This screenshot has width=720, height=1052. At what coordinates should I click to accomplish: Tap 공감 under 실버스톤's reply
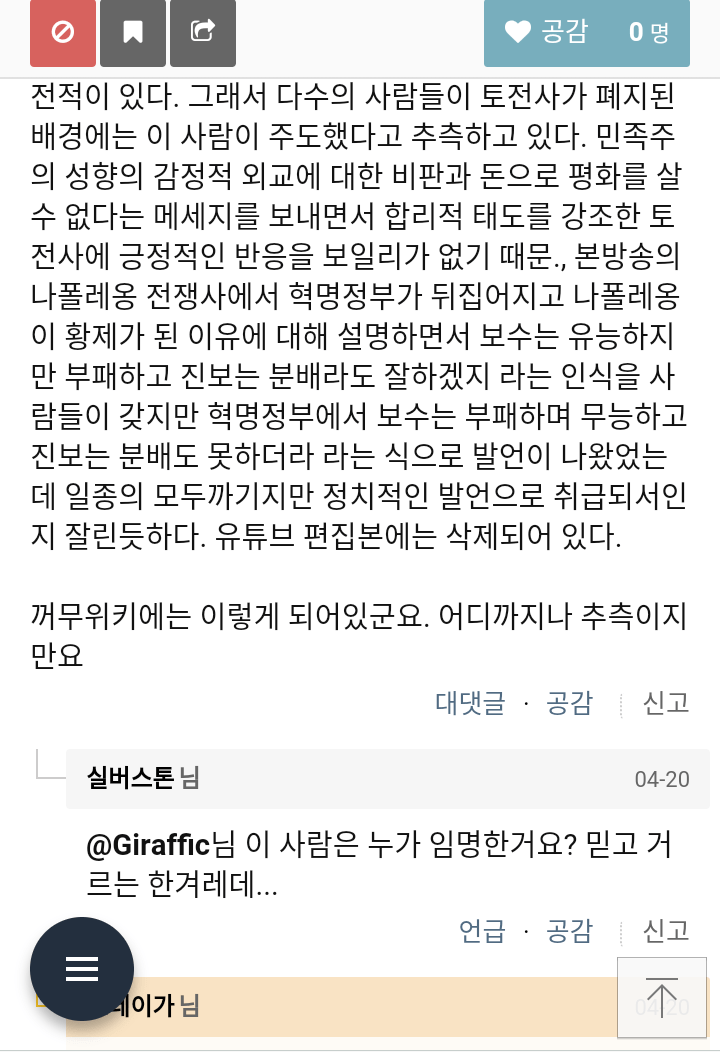[x=569, y=931]
